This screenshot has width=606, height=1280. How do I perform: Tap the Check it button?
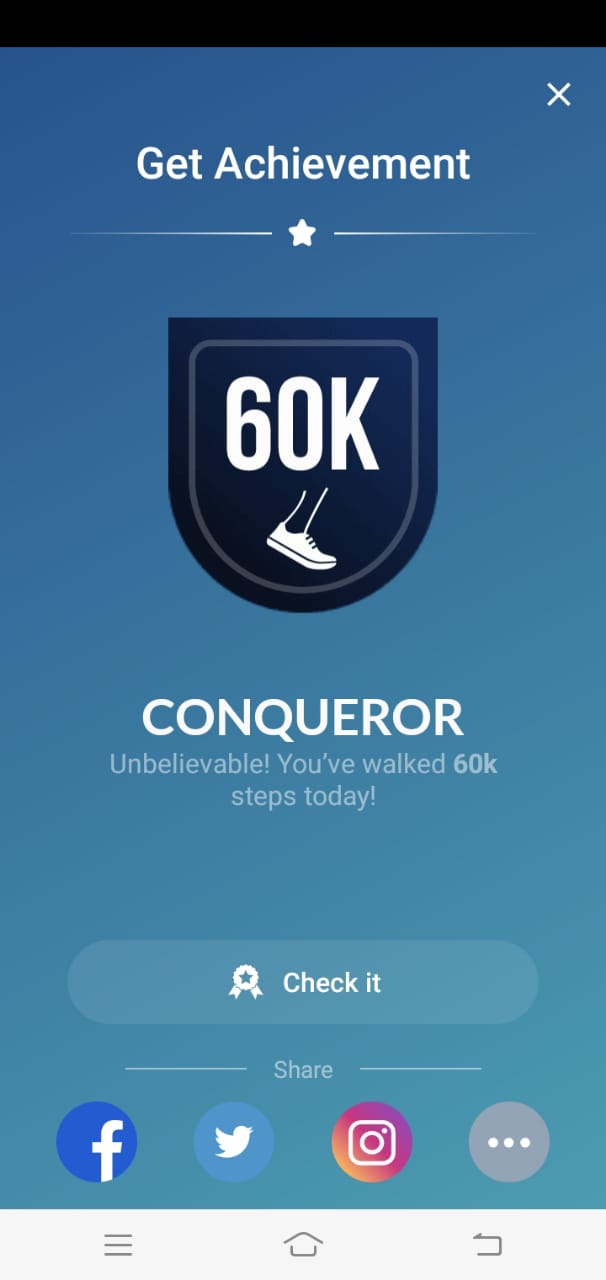(303, 982)
